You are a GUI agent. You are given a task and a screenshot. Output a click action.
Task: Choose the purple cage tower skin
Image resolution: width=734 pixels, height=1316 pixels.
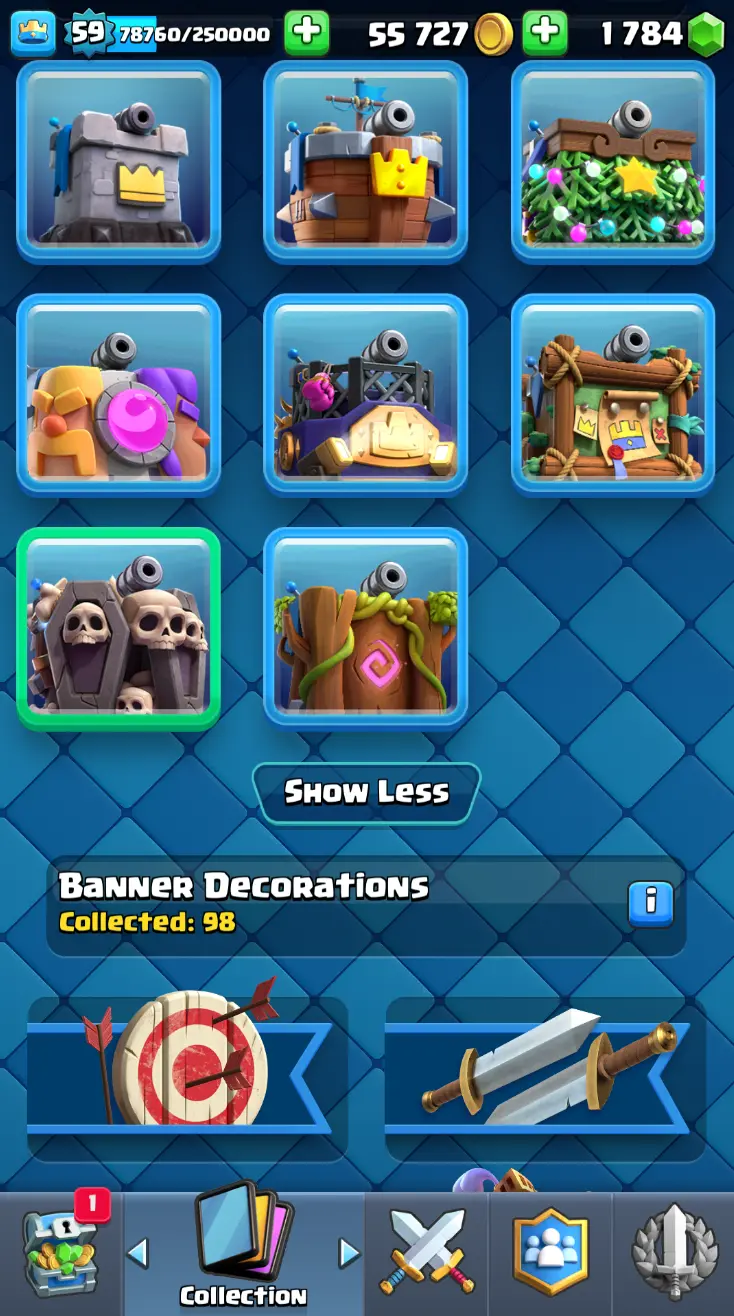pos(366,395)
